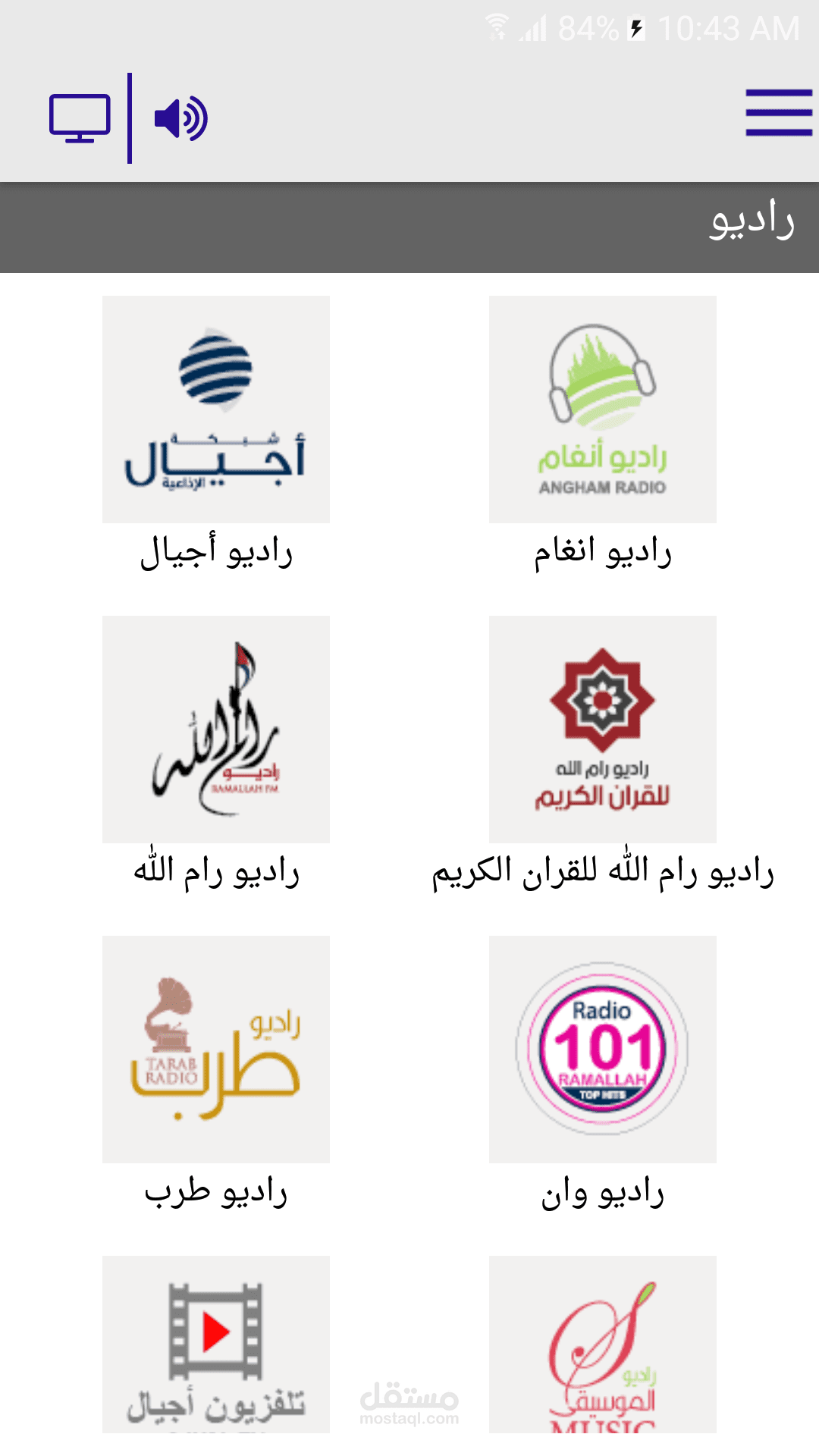
Task: Select the radio speaker icon
Action: coord(180,118)
